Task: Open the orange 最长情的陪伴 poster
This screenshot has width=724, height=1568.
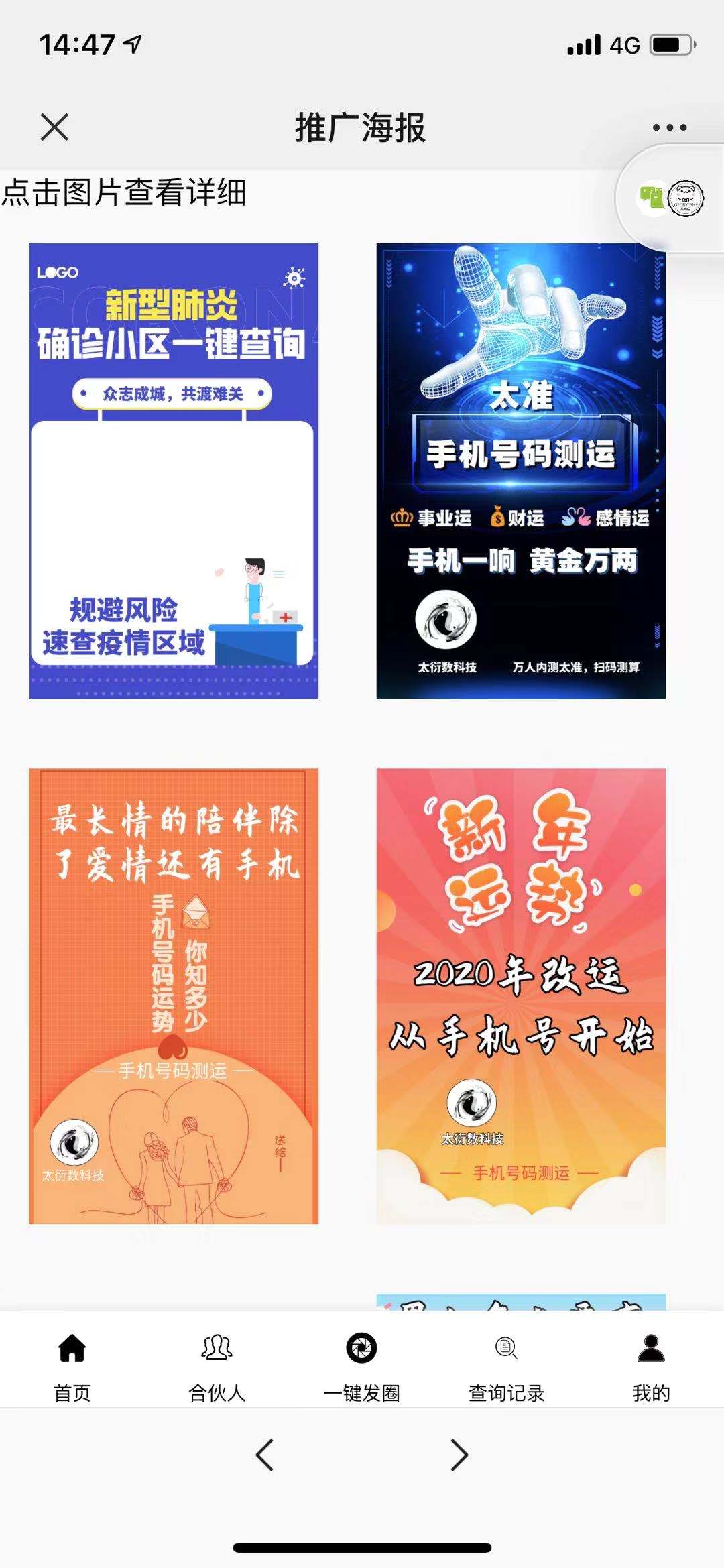Action: (174, 996)
